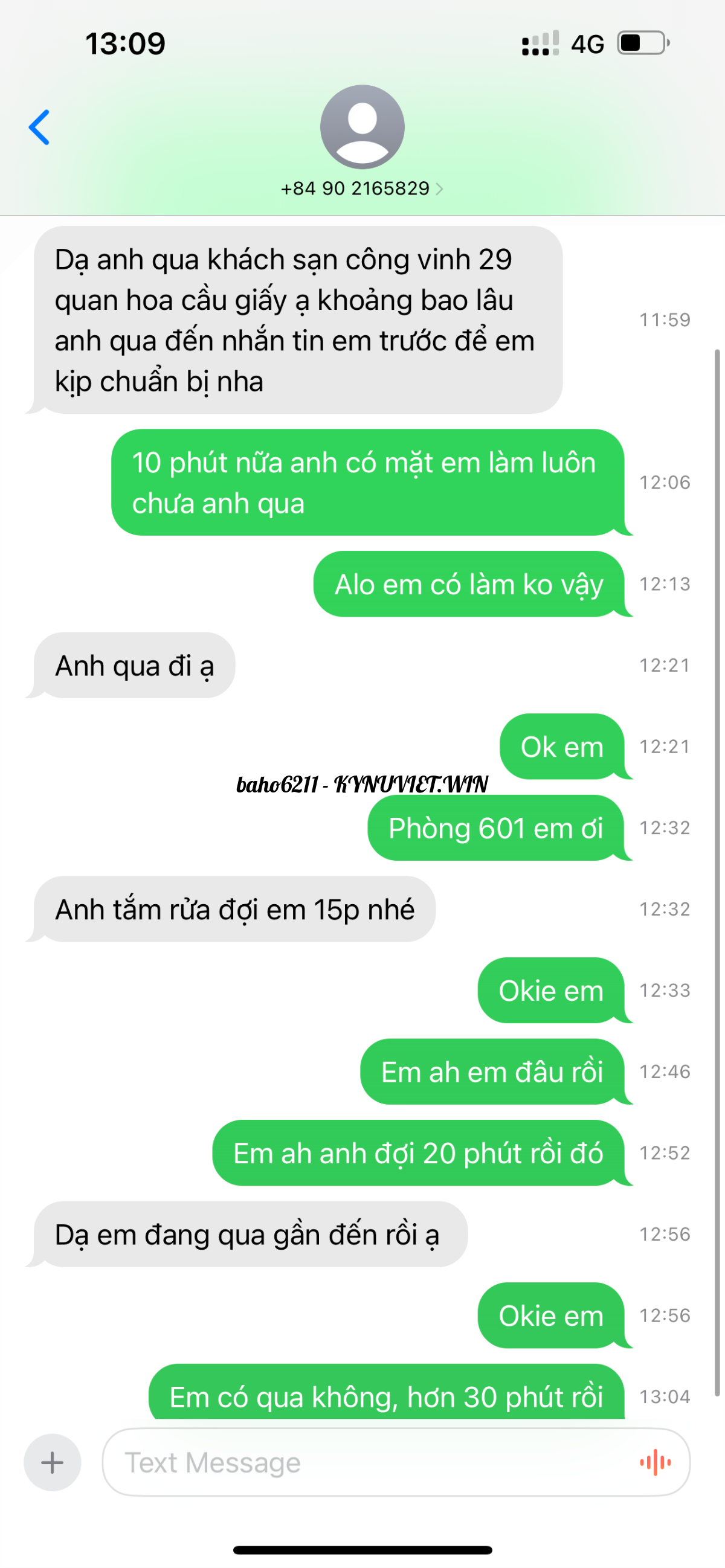Open the plus attachments menu
This screenshot has width=725, height=1568.
point(53,1462)
